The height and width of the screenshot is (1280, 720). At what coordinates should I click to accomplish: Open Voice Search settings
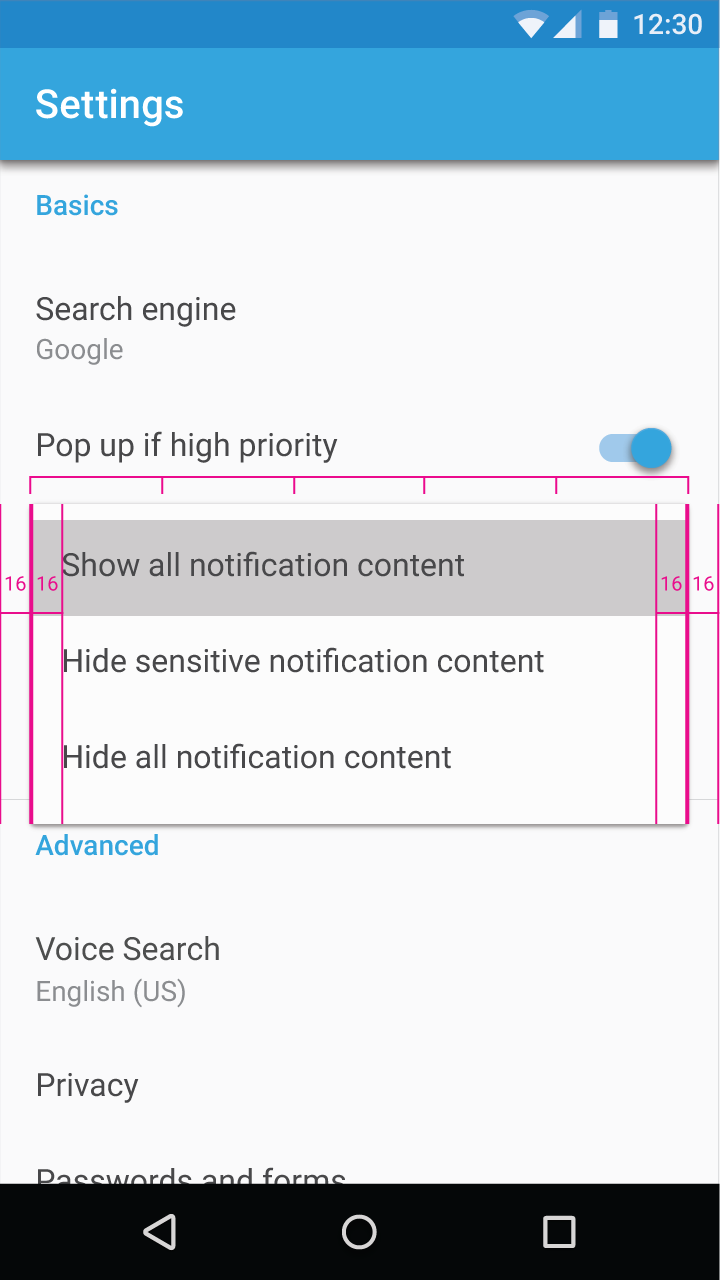tap(360, 969)
